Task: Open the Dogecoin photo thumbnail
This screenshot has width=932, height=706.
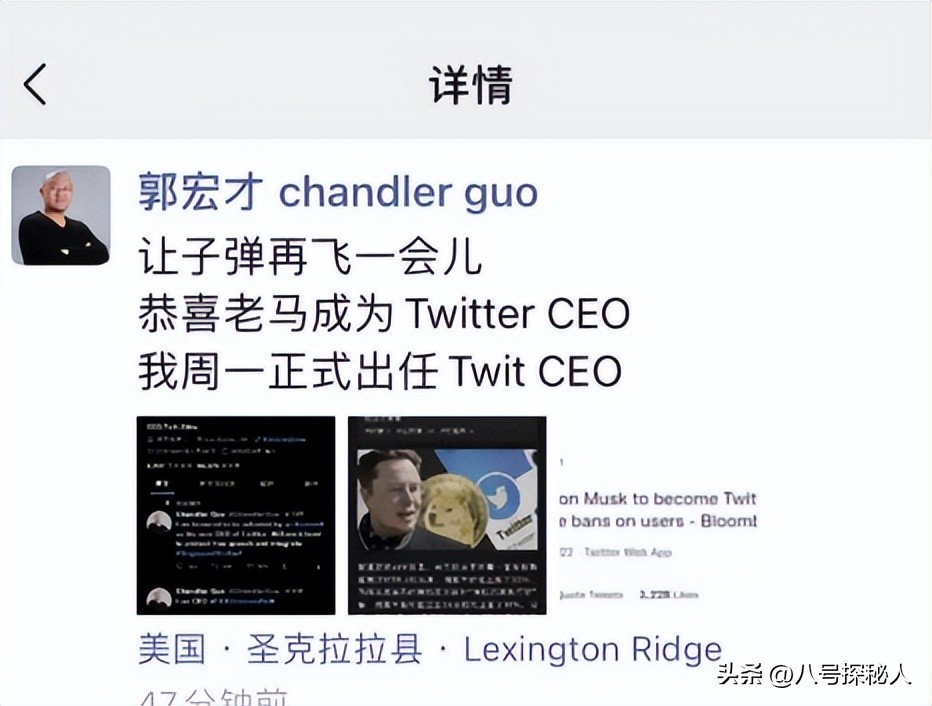Action: point(447,515)
